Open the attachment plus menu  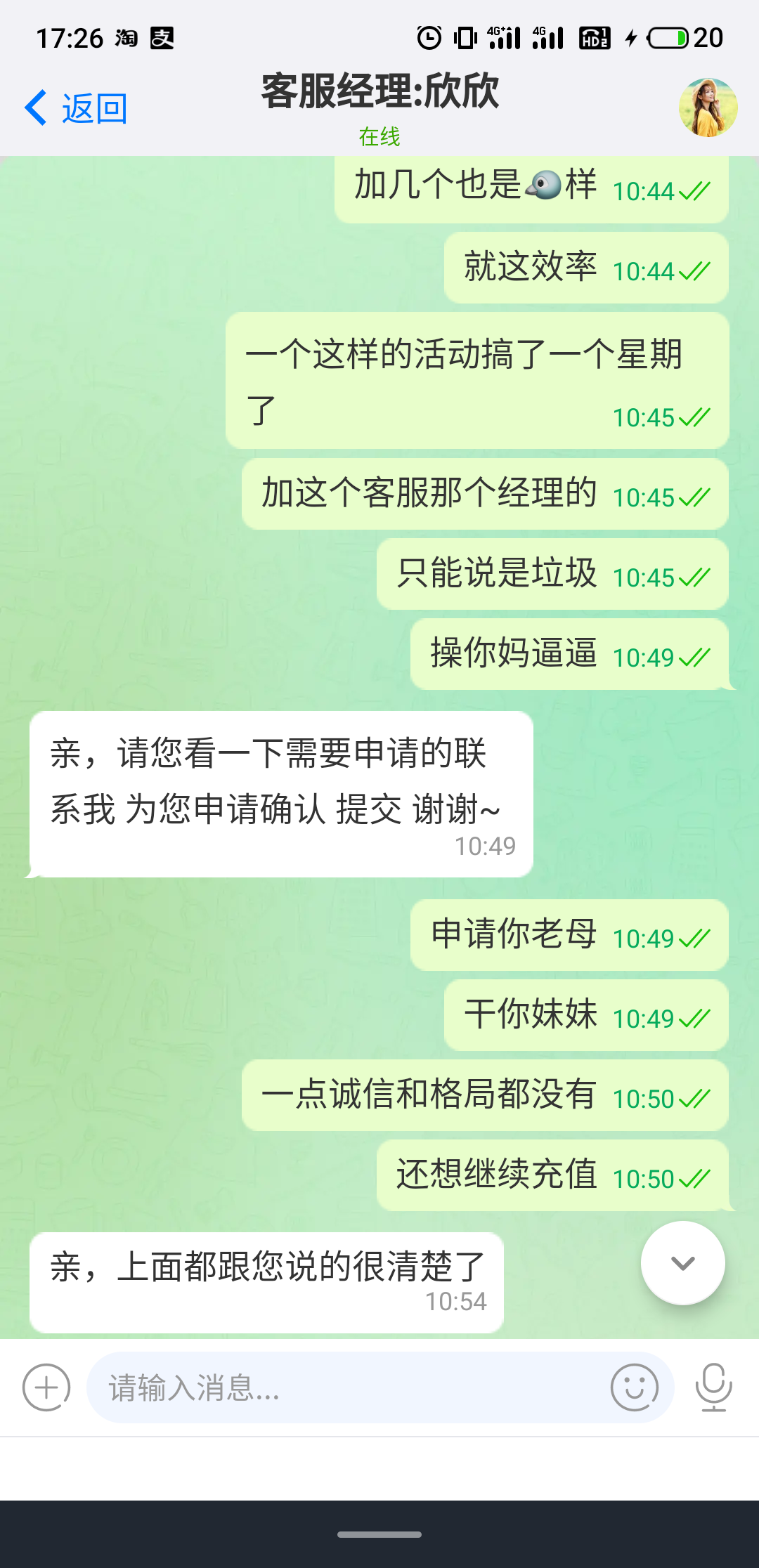[46, 1387]
